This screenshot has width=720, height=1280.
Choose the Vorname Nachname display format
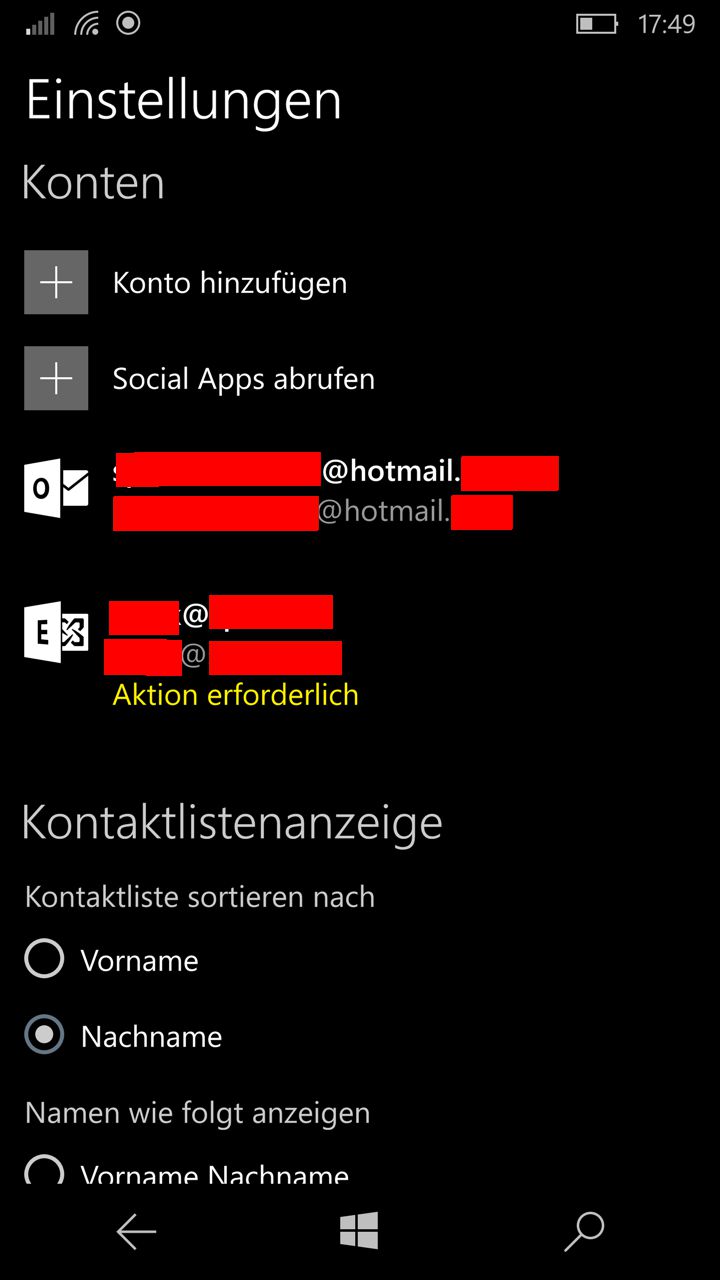pos(186,1170)
